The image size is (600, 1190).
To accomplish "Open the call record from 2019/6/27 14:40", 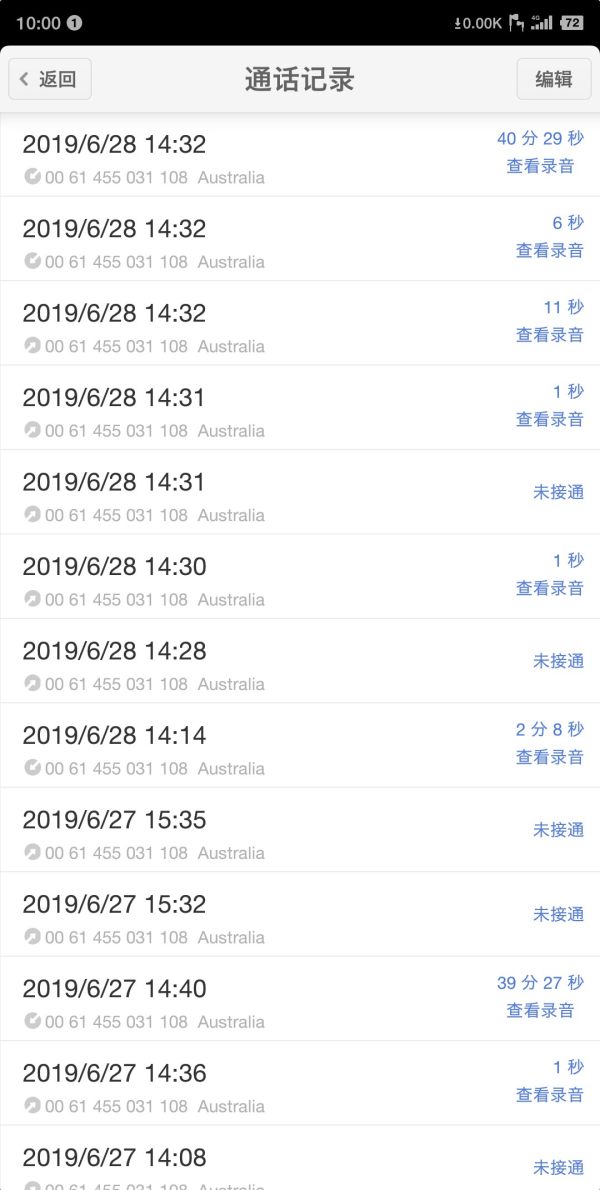I will pos(250,999).
